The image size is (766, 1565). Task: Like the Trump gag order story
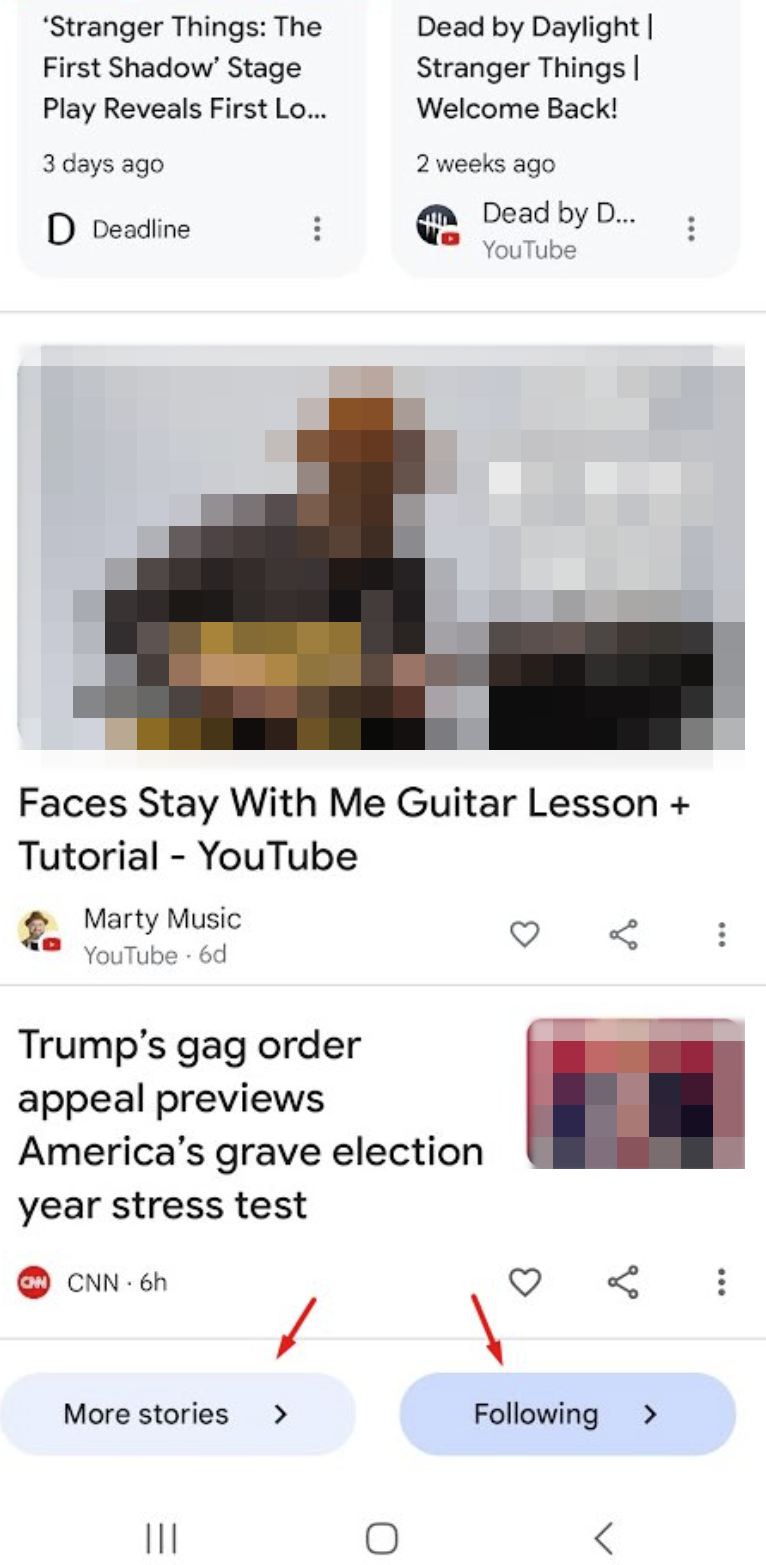525,1281
